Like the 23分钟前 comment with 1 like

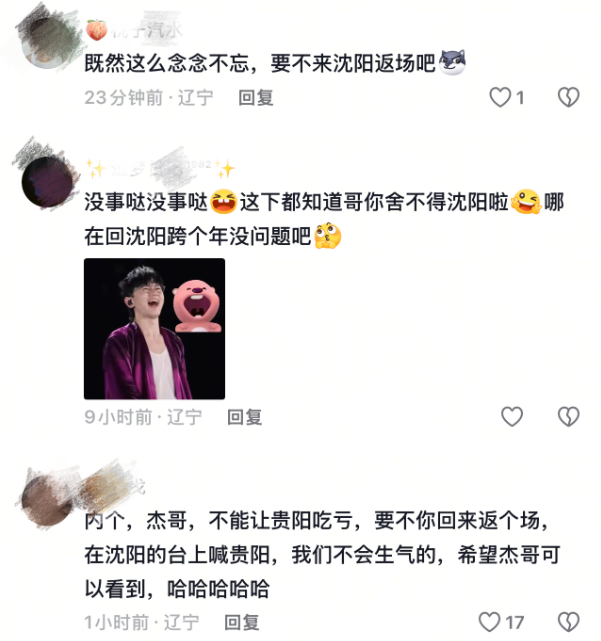click(x=500, y=97)
